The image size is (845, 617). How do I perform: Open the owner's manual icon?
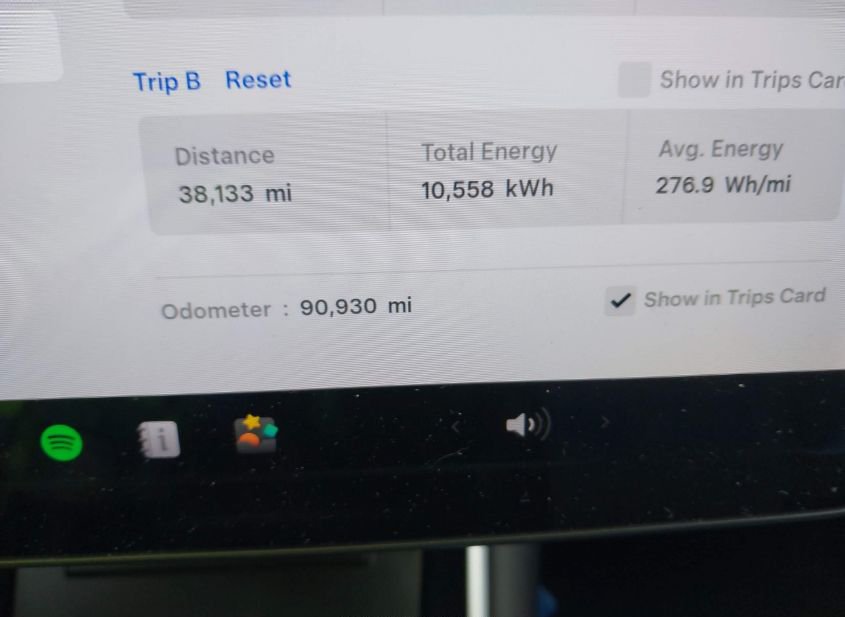point(158,438)
